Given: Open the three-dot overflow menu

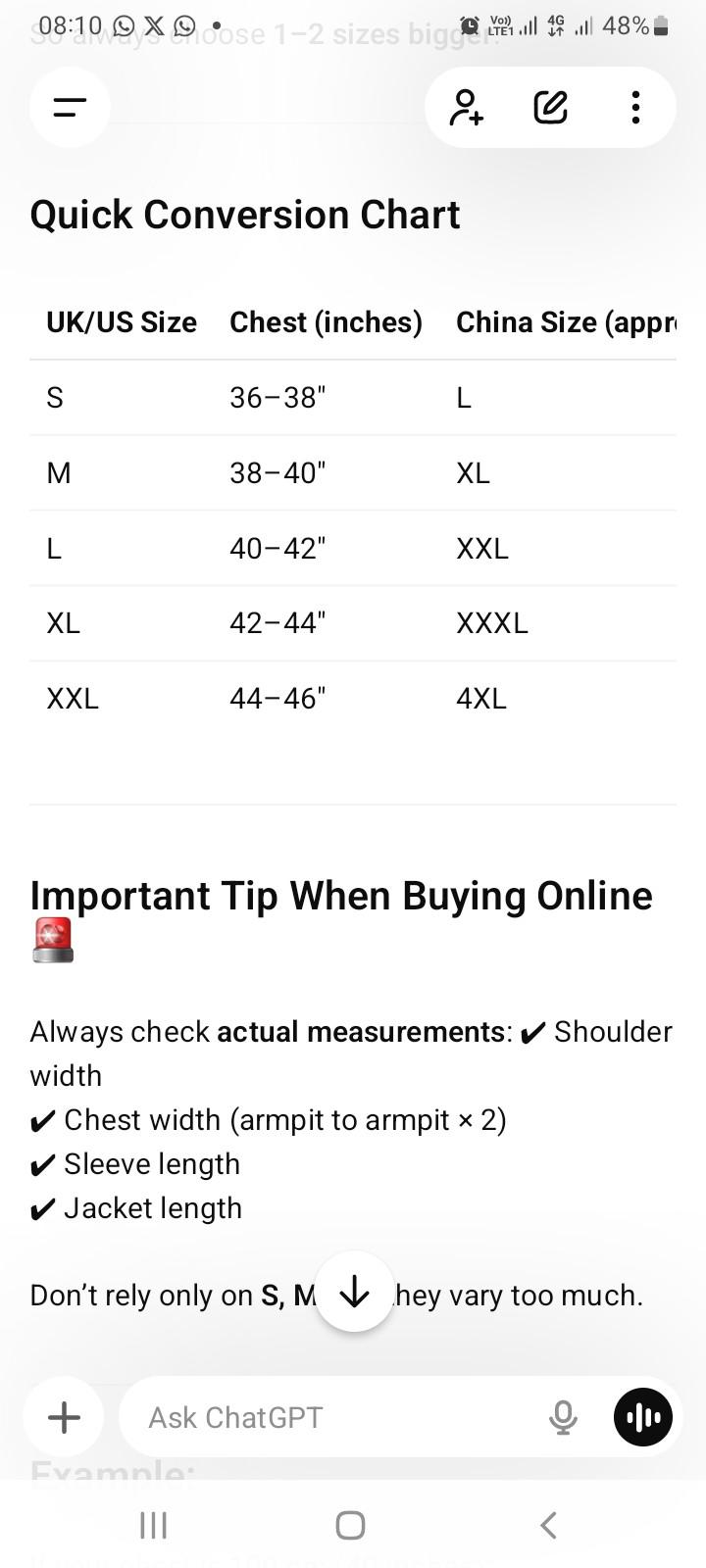Looking at the screenshot, I should tap(635, 107).
